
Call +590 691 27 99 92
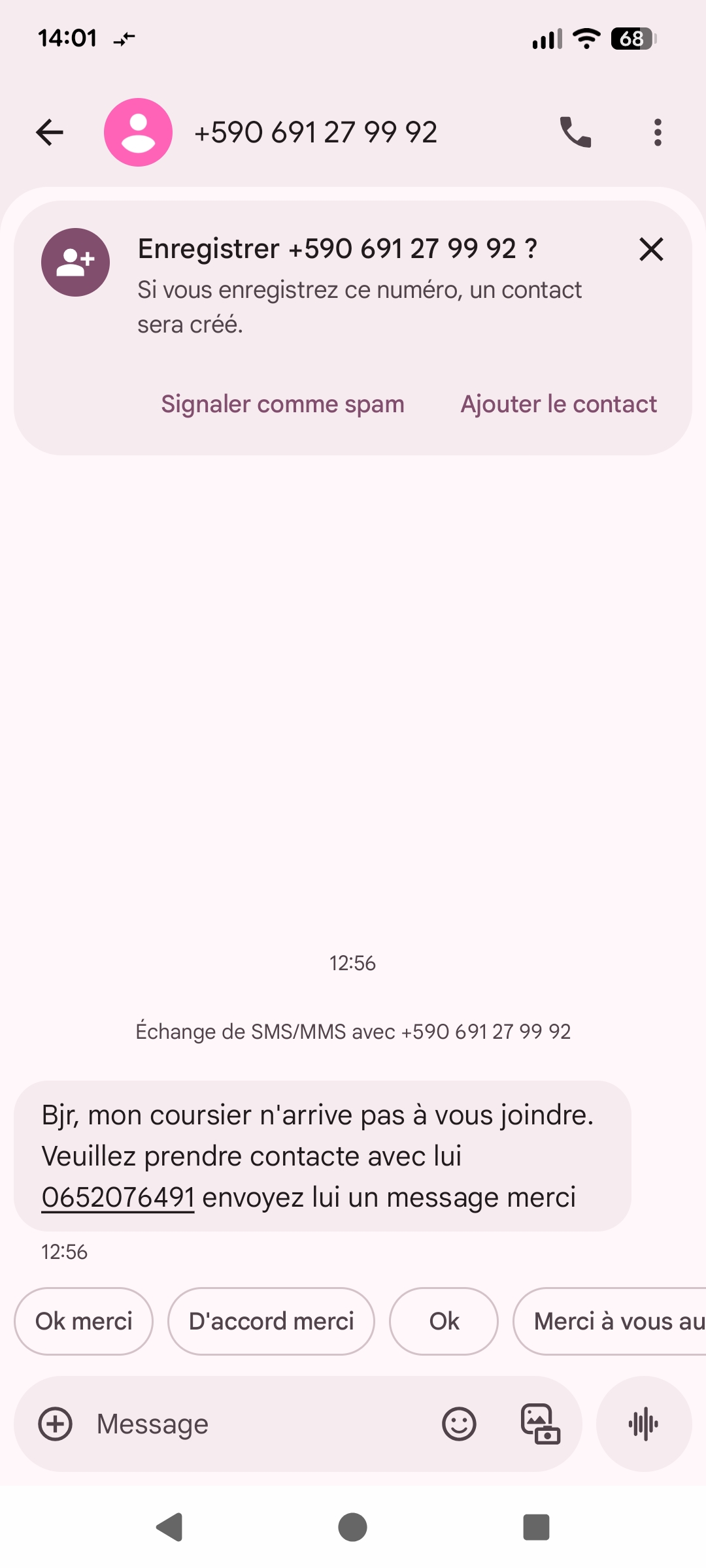(x=576, y=133)
